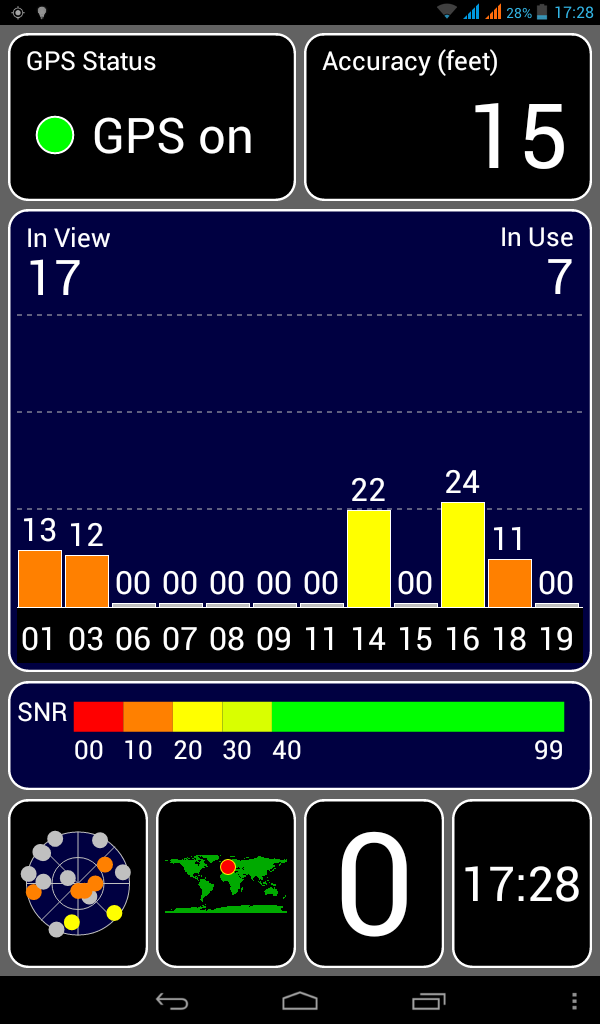
Task: Tap the GPS Status tile
Action: coord(152,117)
